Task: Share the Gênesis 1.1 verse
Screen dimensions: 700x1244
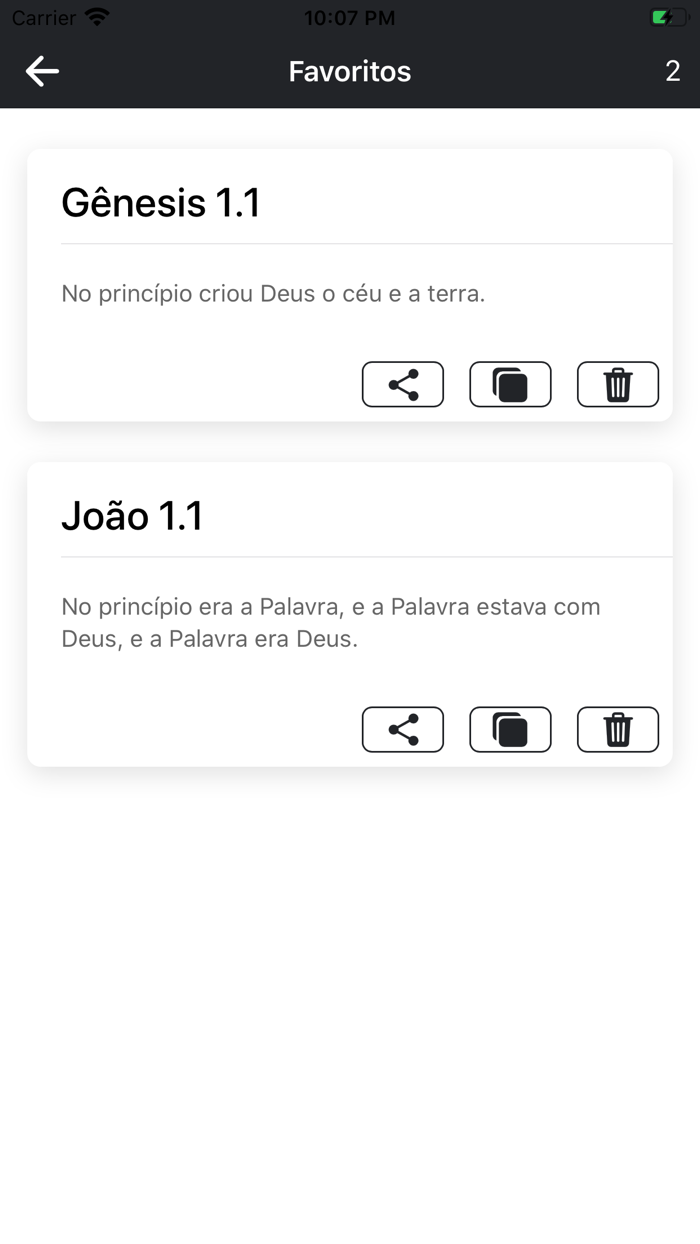Action: (403, 384)
